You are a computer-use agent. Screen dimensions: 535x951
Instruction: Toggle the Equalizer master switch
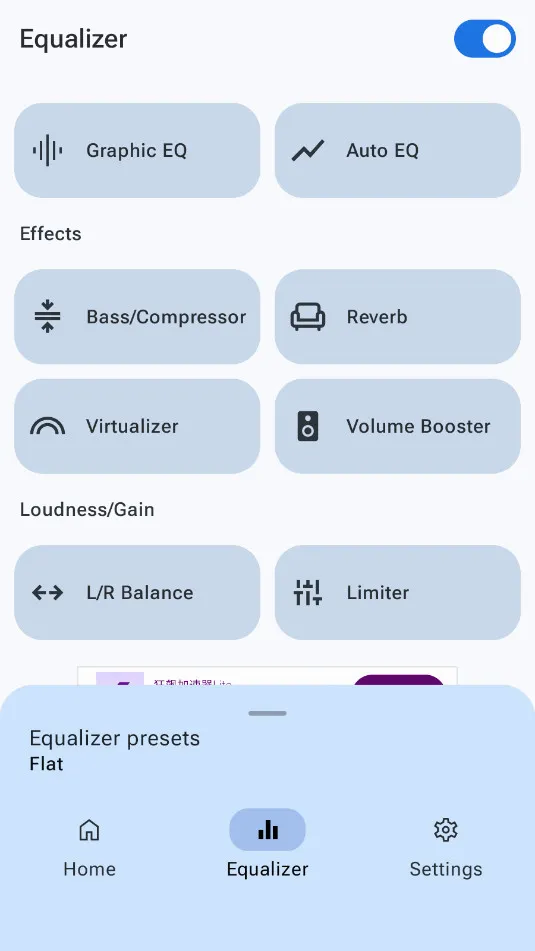tap(485, 39)
